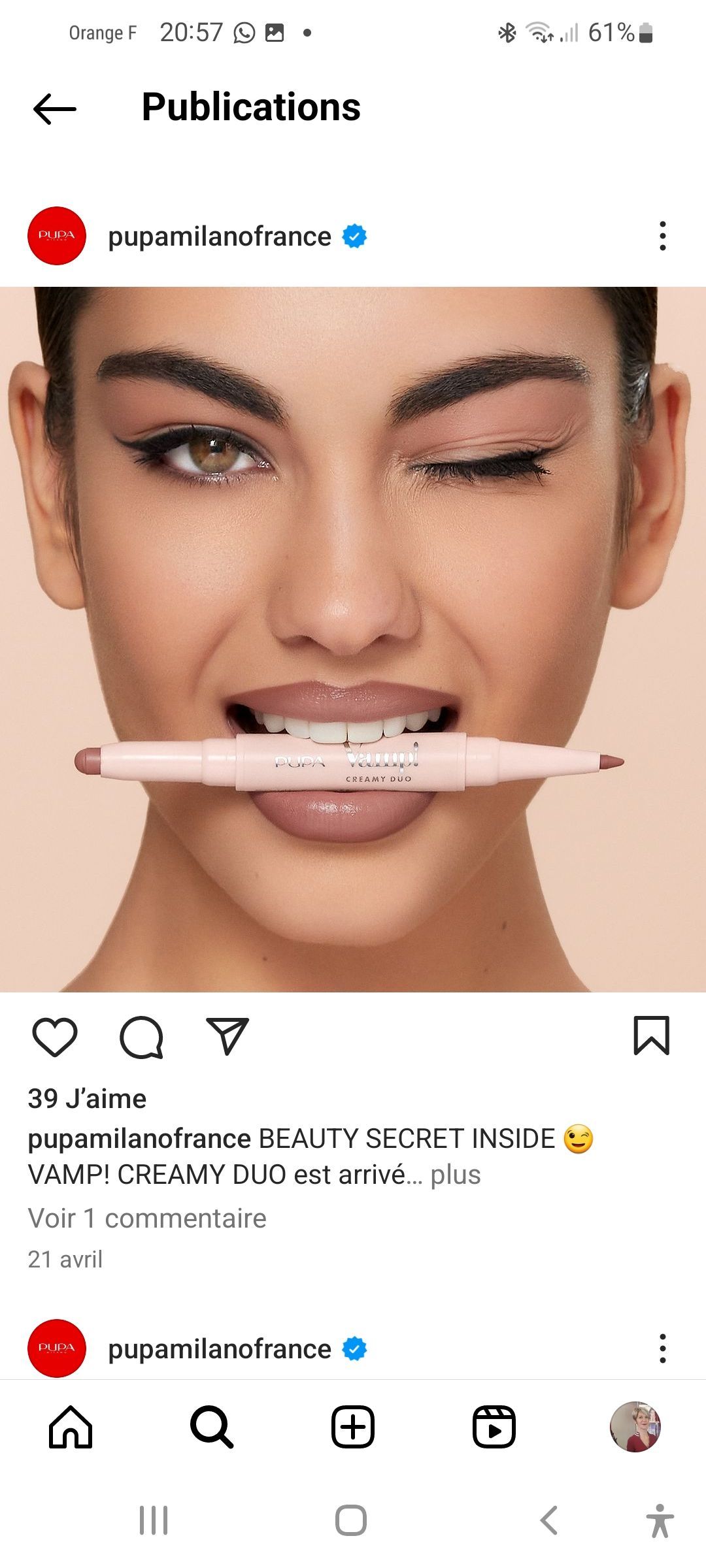The image size is (706, 1568).
Task: Open options for the bottom post
Action: [x=663, y=1349]
